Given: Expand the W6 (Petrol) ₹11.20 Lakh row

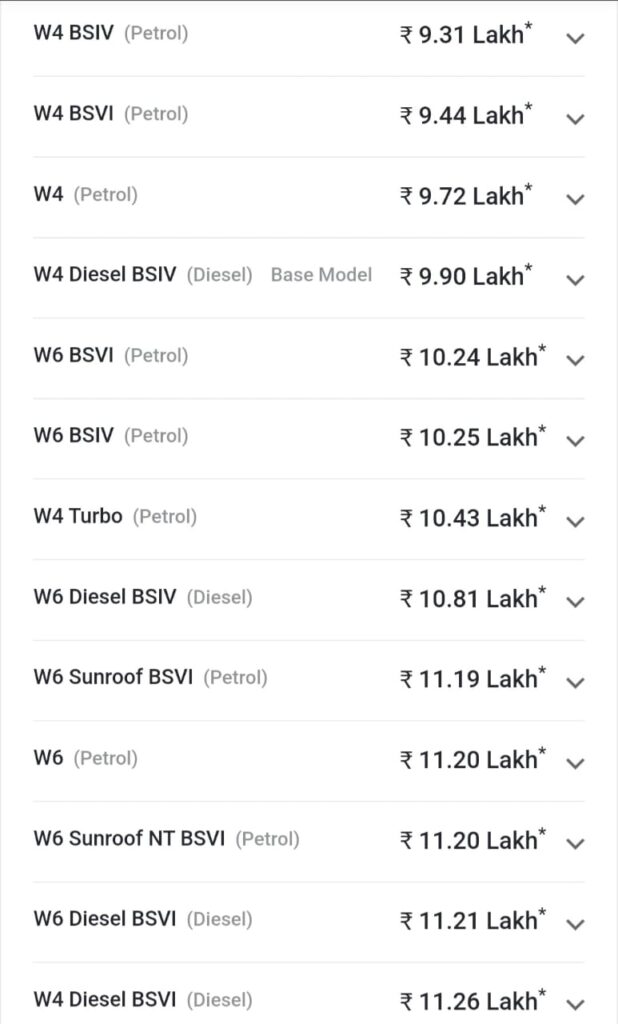Looking at the screenshot, I should [x=574, y=763].
